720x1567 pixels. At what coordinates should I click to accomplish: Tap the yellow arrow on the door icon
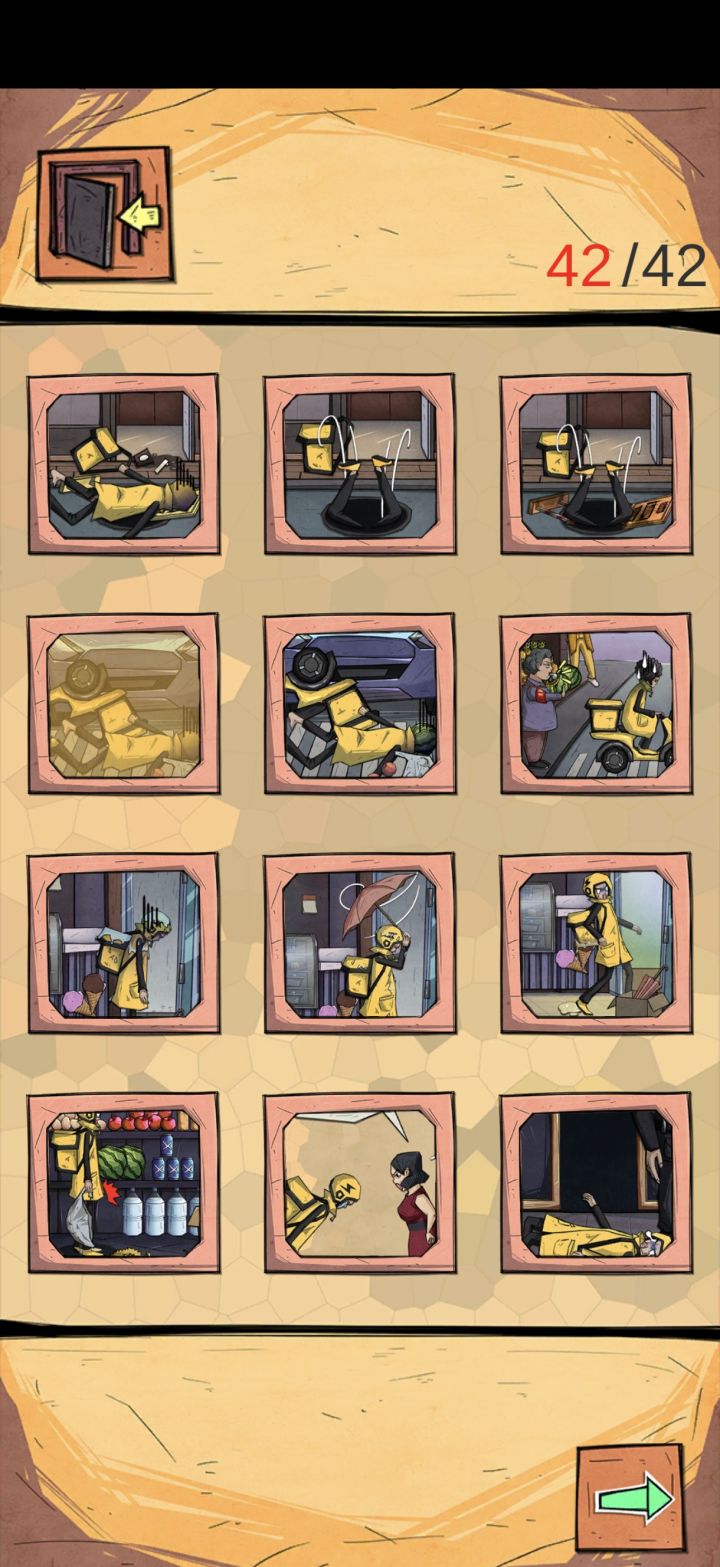[x=138, y=212]
